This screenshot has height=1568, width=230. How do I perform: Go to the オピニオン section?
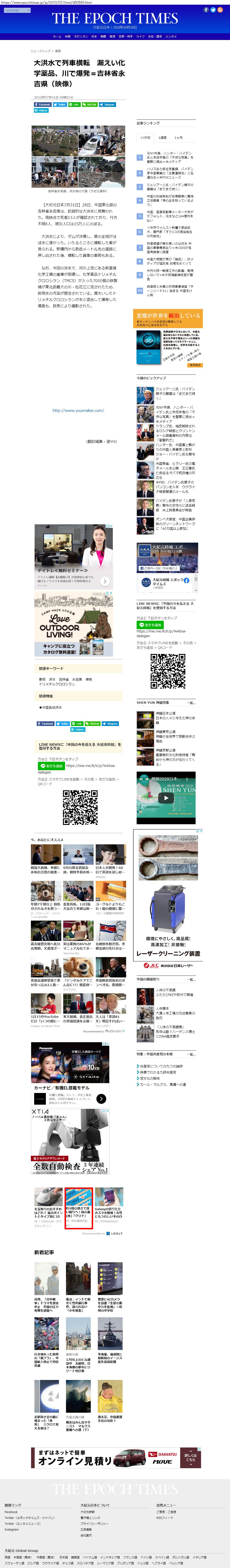[81, 36]
